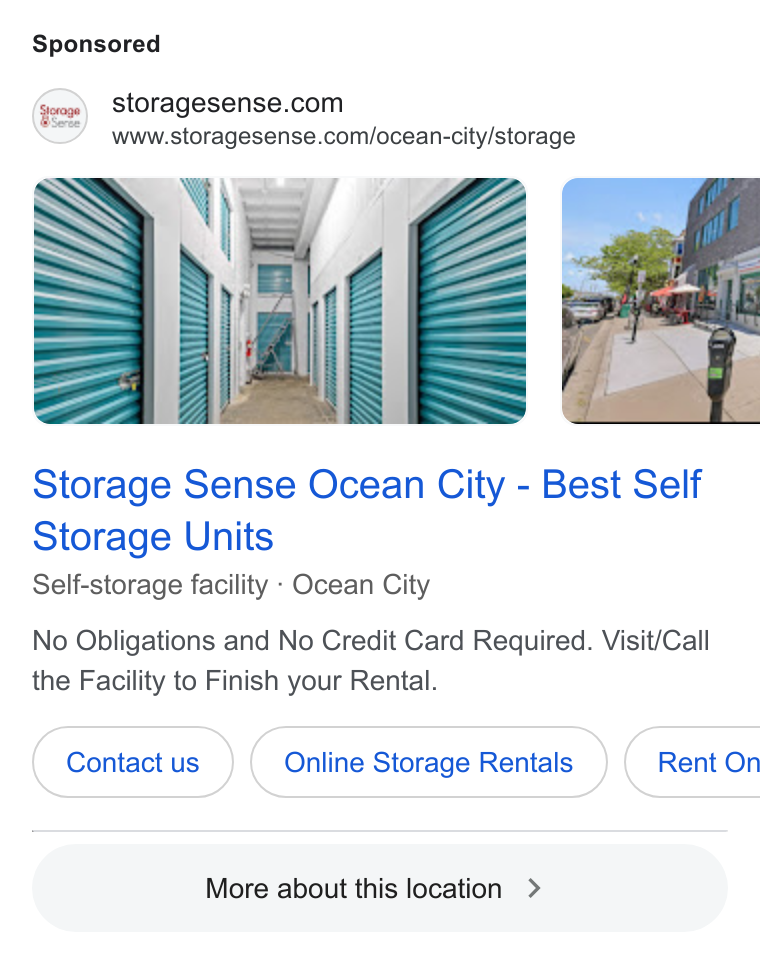This screenshot has width=760, height=956.
Task: Select the Online Storage Rentals chip
Action: tap(428, 762)
